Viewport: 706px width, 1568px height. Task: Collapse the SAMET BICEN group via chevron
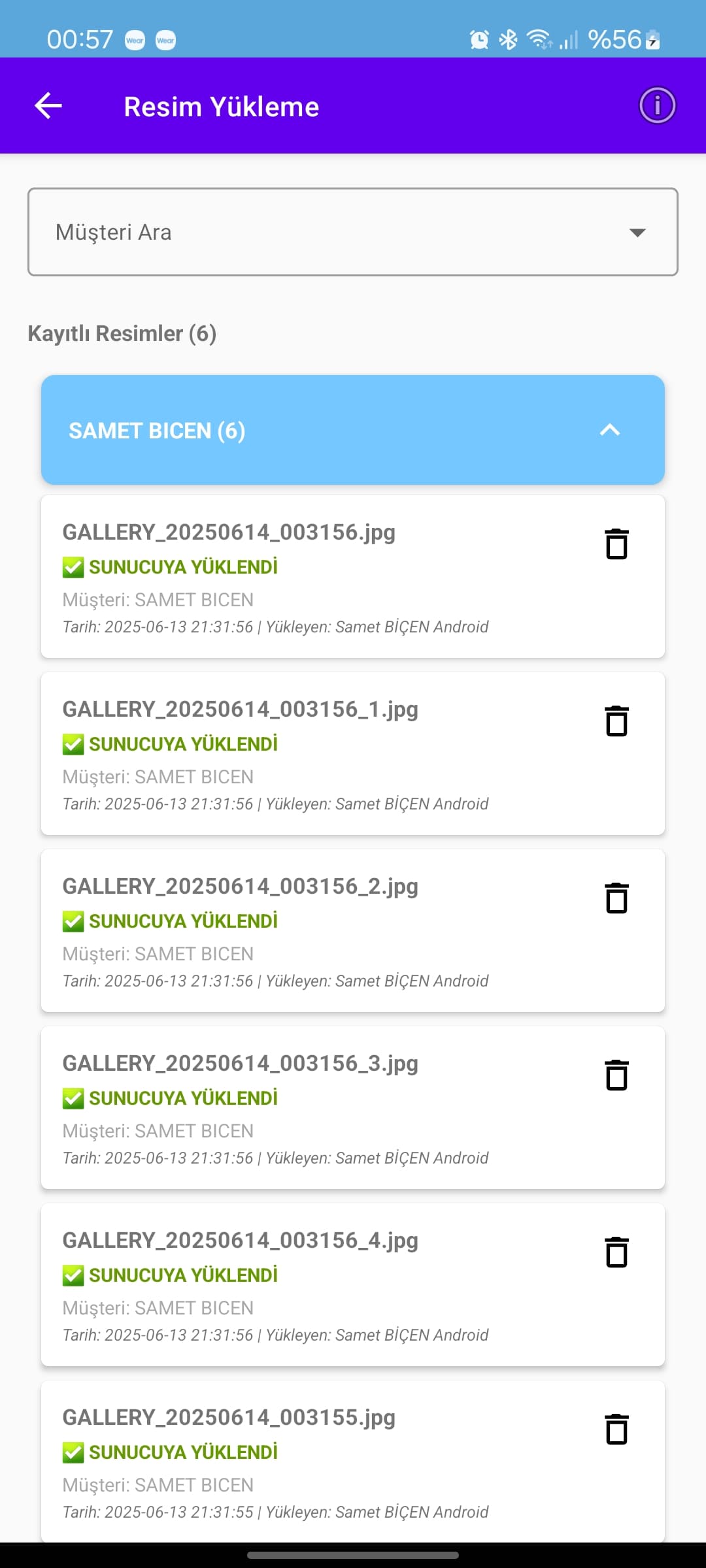click(x=609, y=431)
